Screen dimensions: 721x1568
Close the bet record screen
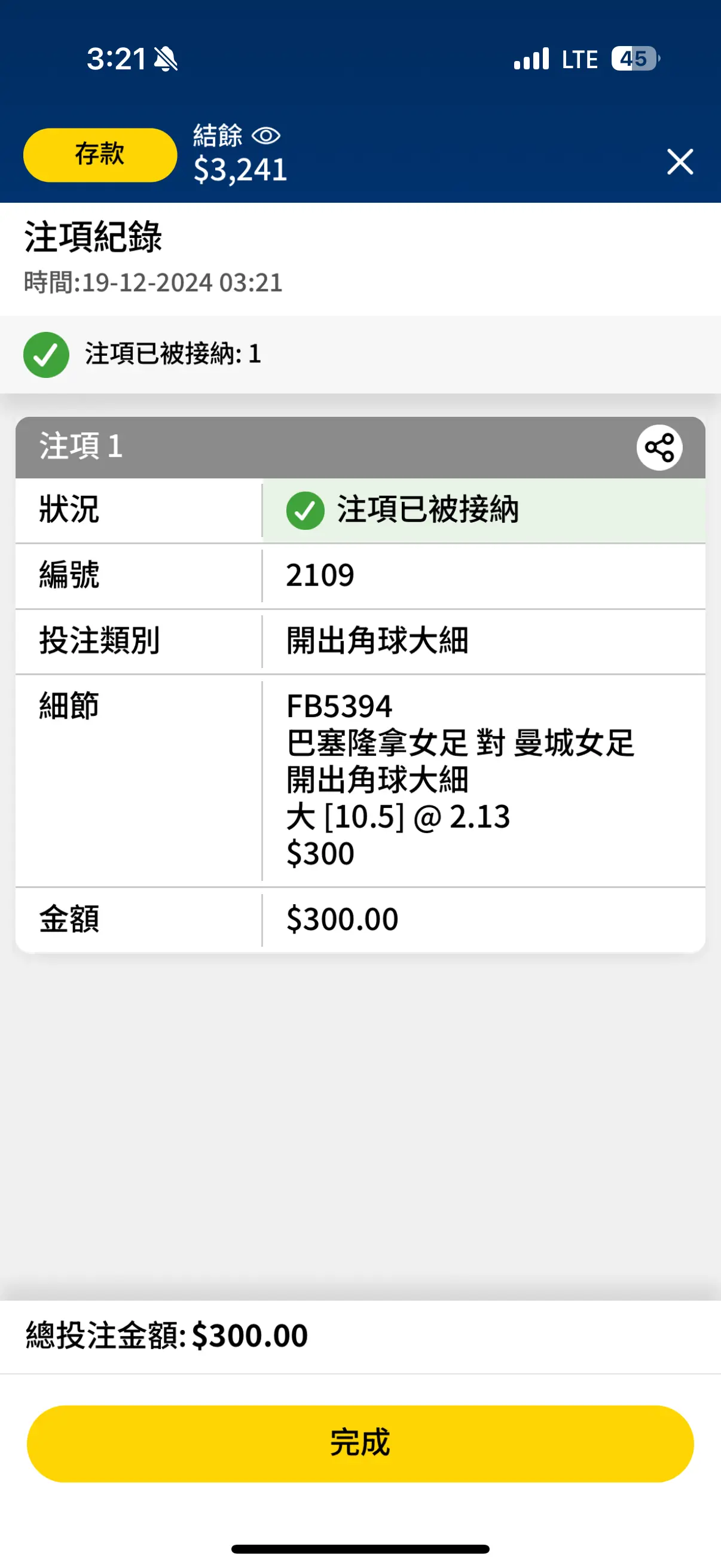tap(680, 162)
